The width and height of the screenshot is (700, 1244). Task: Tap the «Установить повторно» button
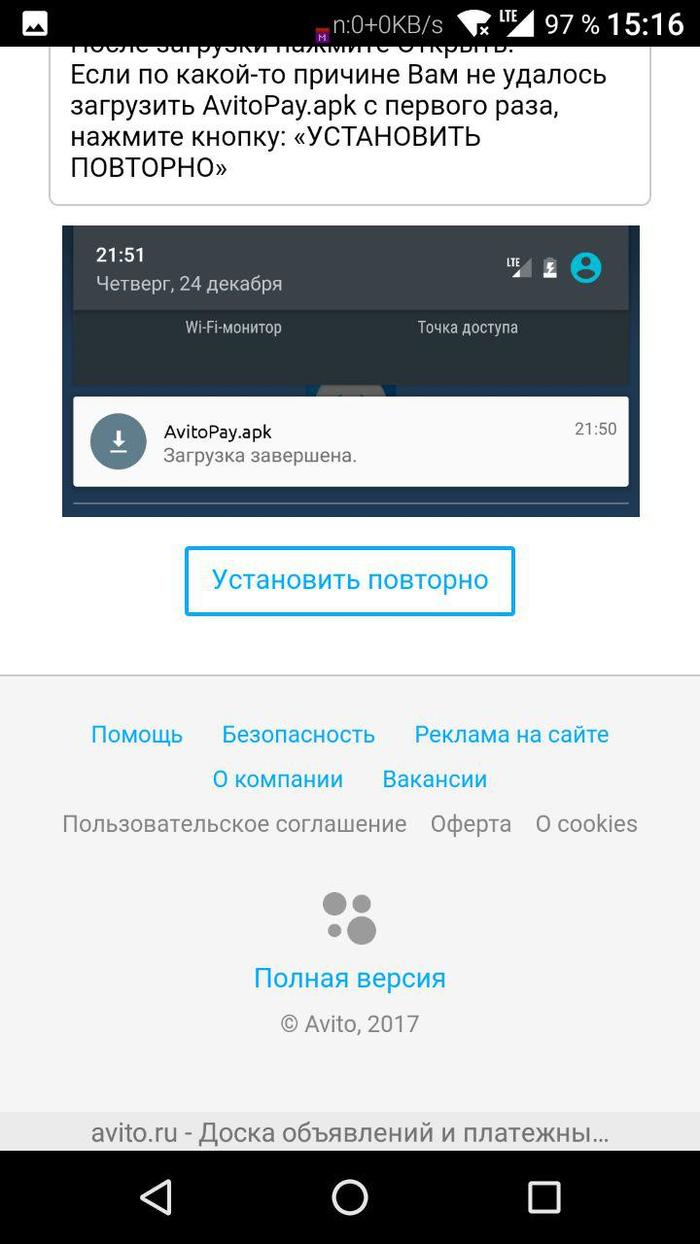349,580
